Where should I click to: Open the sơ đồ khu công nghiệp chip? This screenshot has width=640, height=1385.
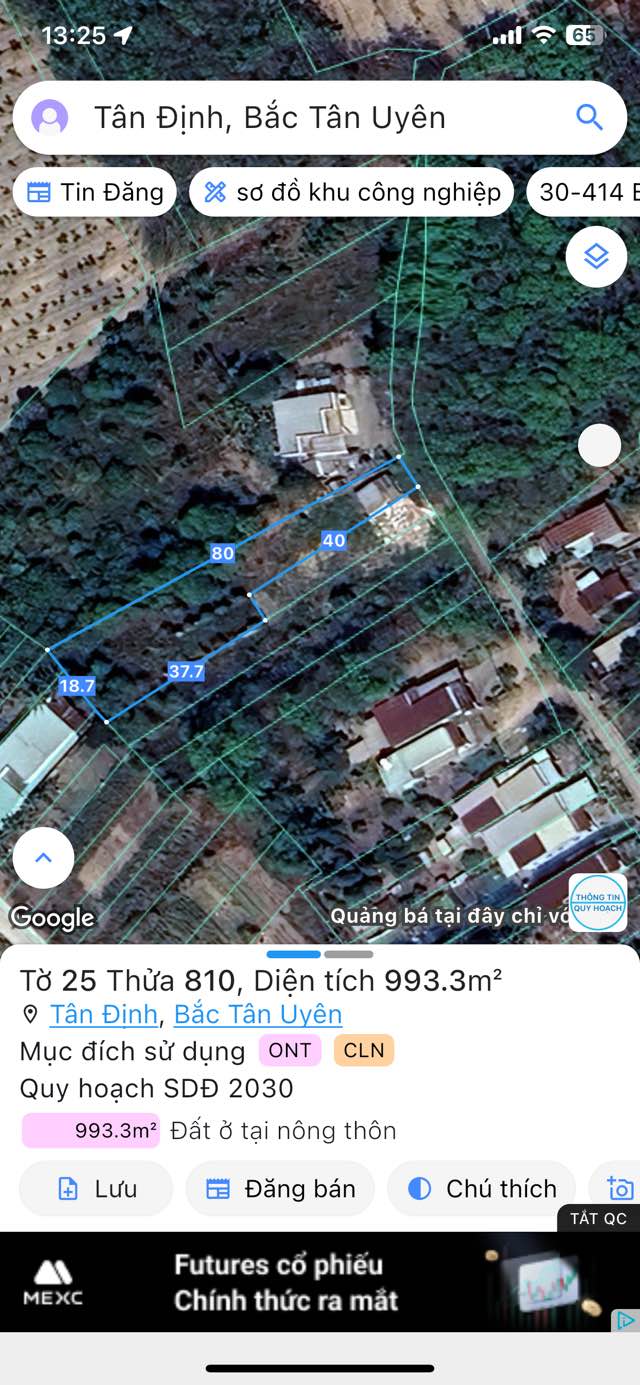coord(351,192)
